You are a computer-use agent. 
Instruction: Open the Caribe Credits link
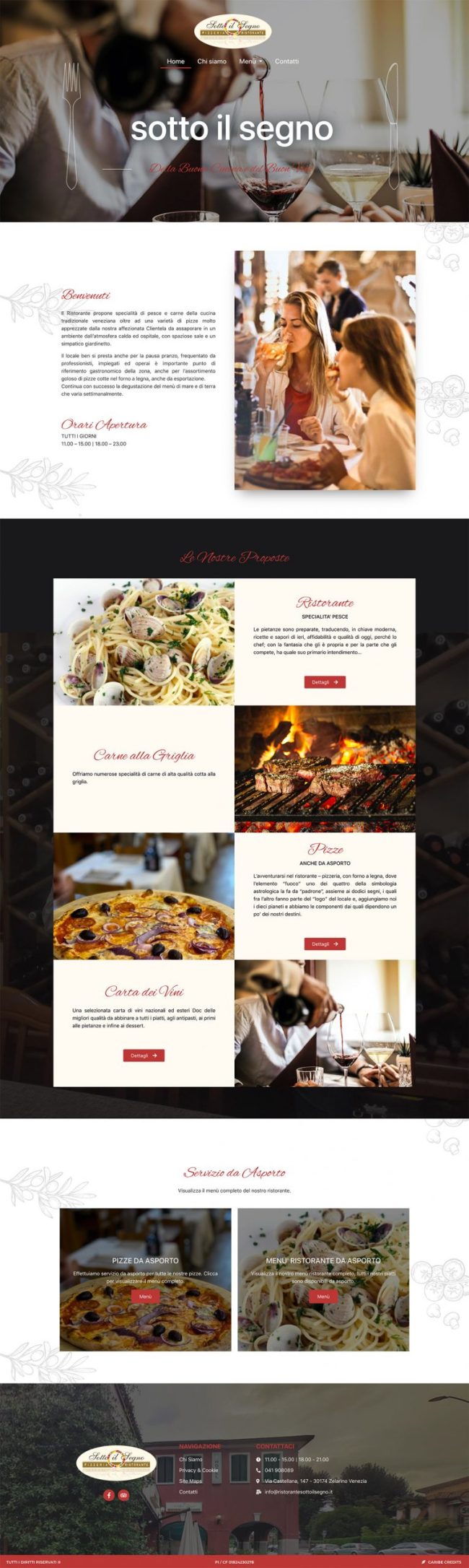pos(443,1562)
